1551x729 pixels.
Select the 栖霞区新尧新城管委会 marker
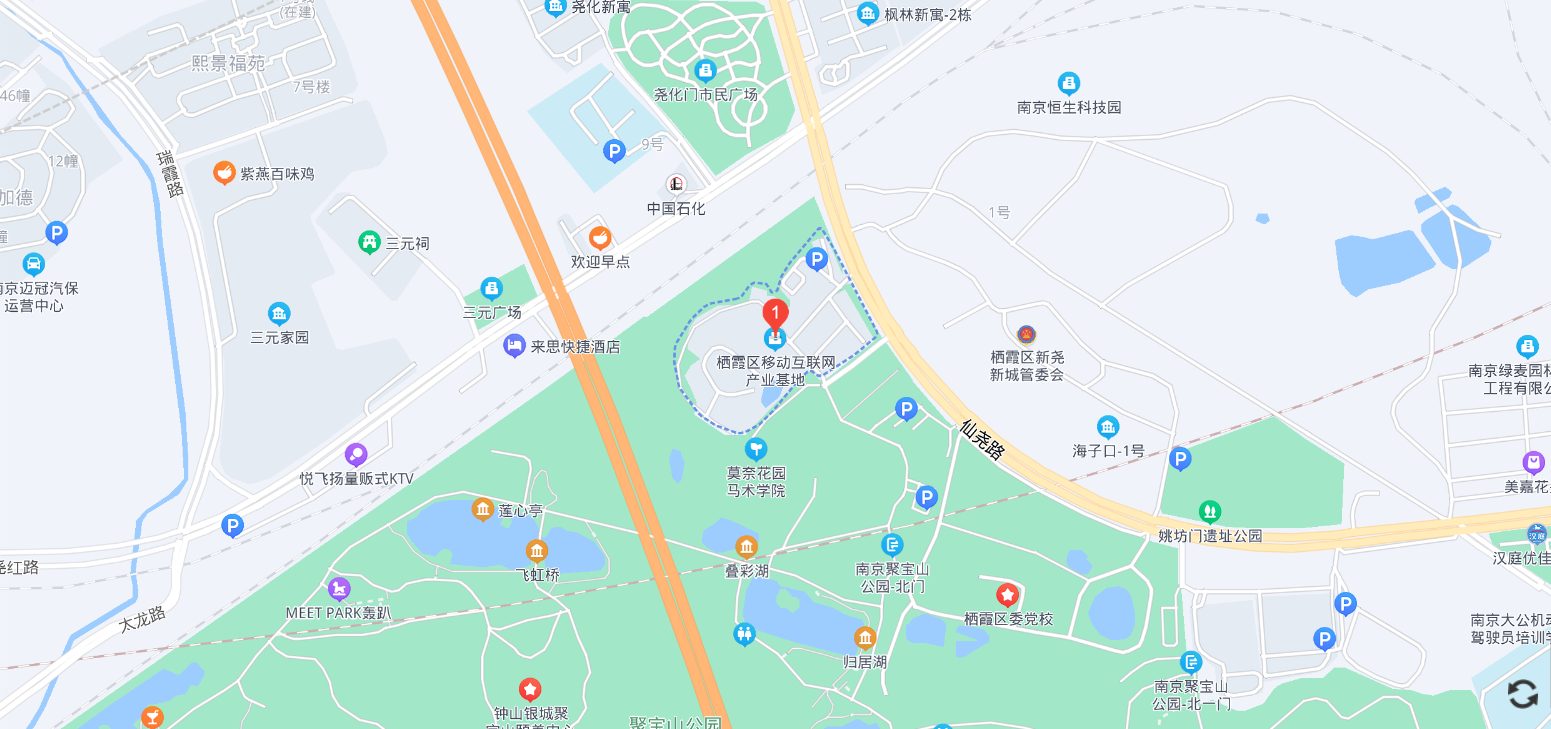tap(1026, 335)
